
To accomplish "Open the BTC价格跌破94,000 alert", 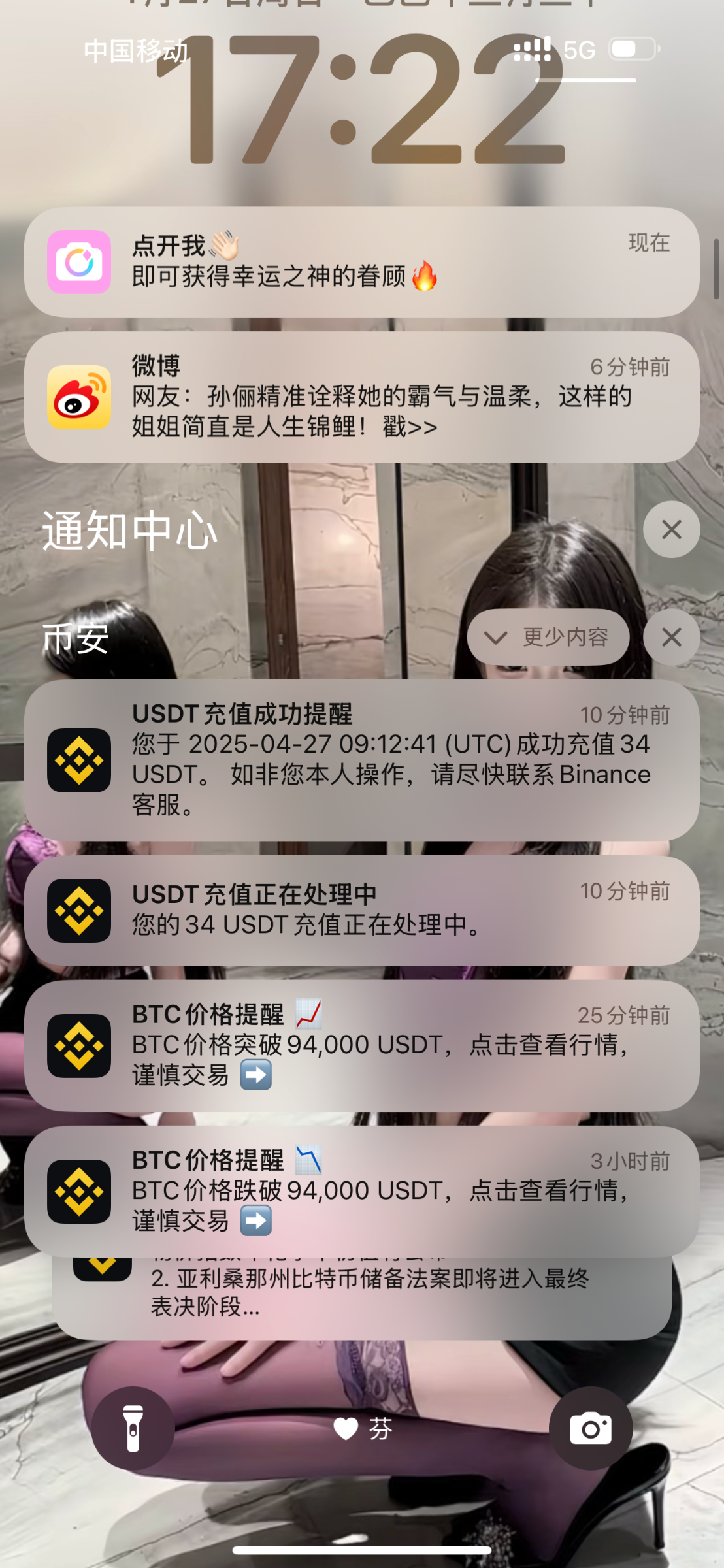I will (361, 1190).
